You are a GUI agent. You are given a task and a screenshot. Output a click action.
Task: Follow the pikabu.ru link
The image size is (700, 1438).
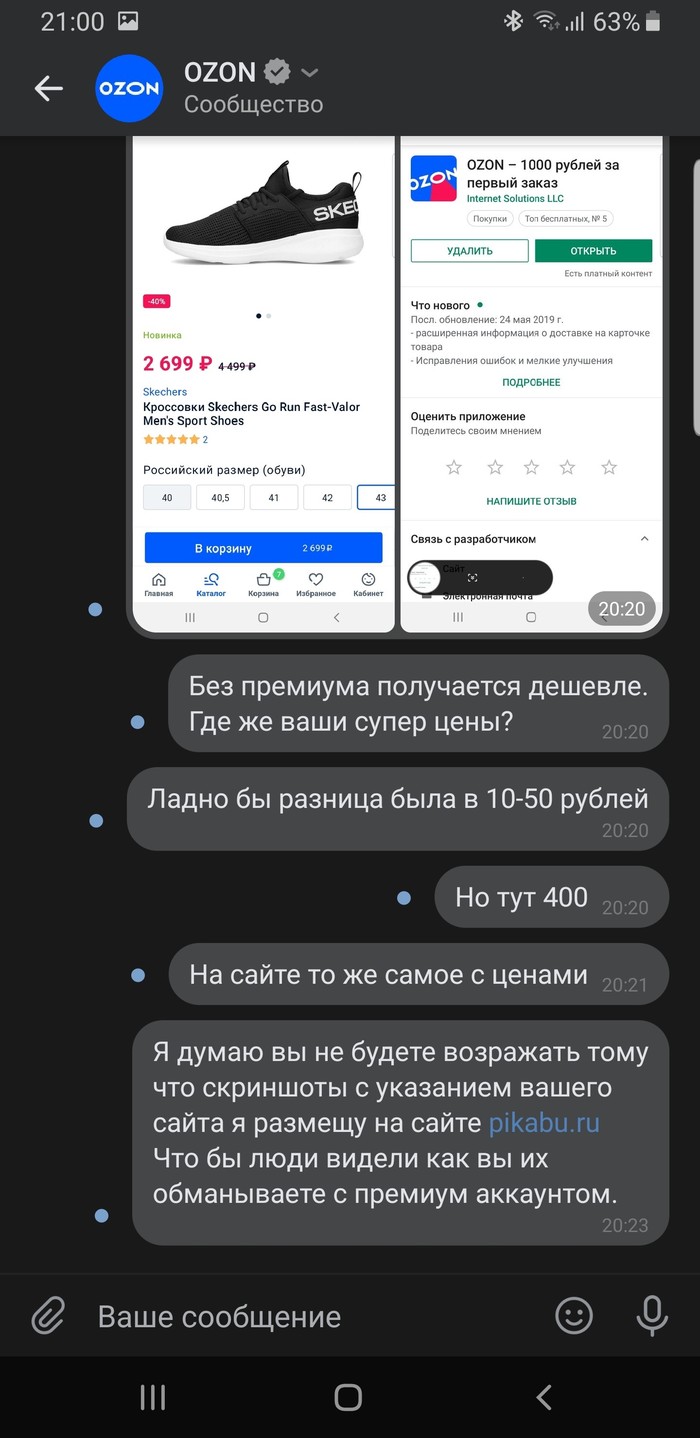tap(544, 1123)
